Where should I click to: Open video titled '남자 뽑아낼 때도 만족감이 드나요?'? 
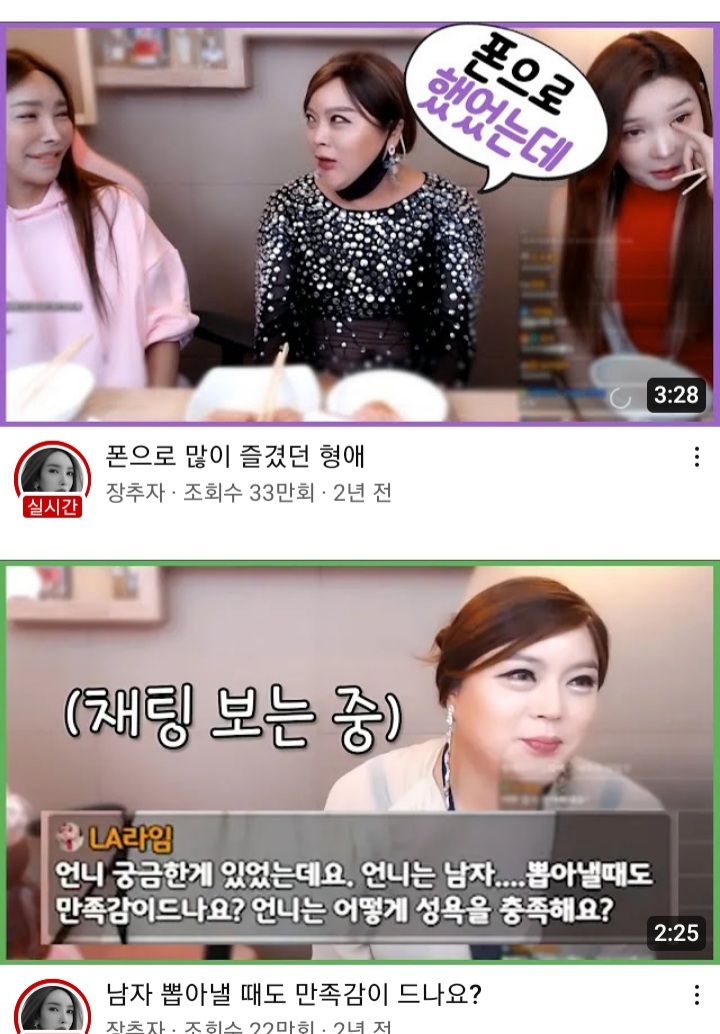click(x=295, y=995)
